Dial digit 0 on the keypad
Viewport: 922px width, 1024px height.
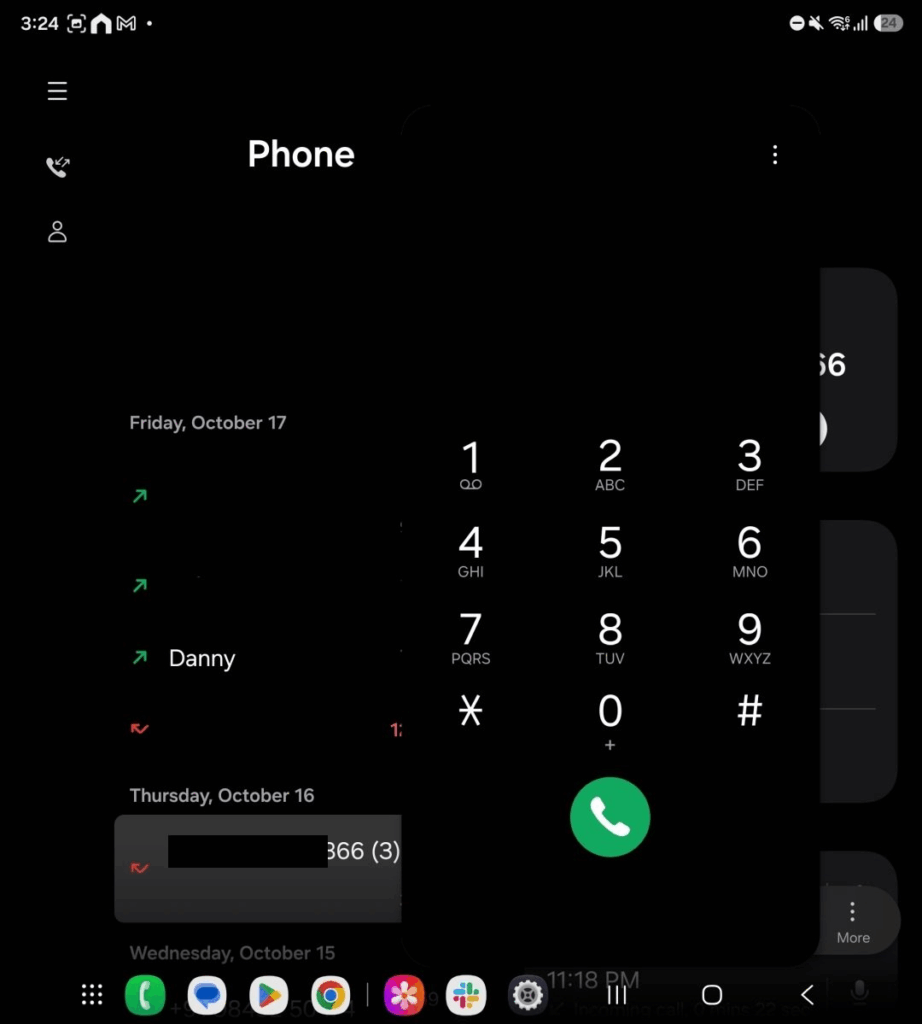[x=610, y=720]
